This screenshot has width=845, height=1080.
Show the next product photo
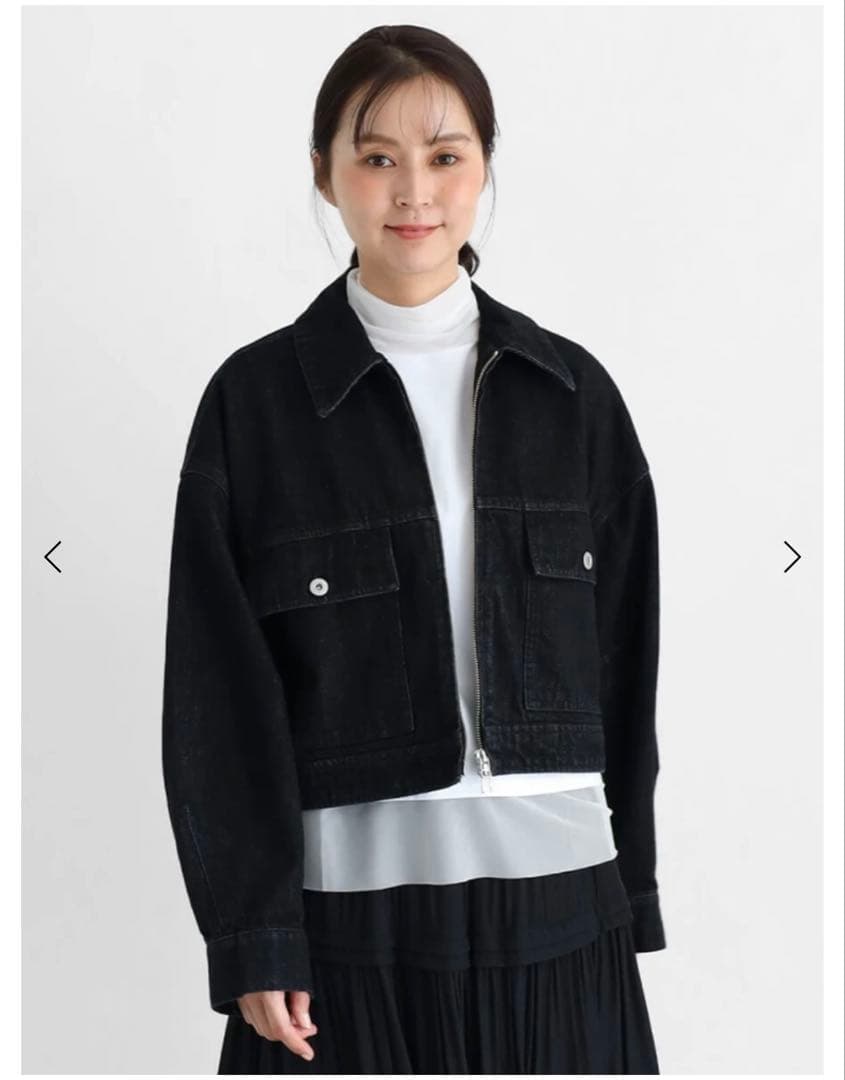pyautogui.click(x=792, y=557)
